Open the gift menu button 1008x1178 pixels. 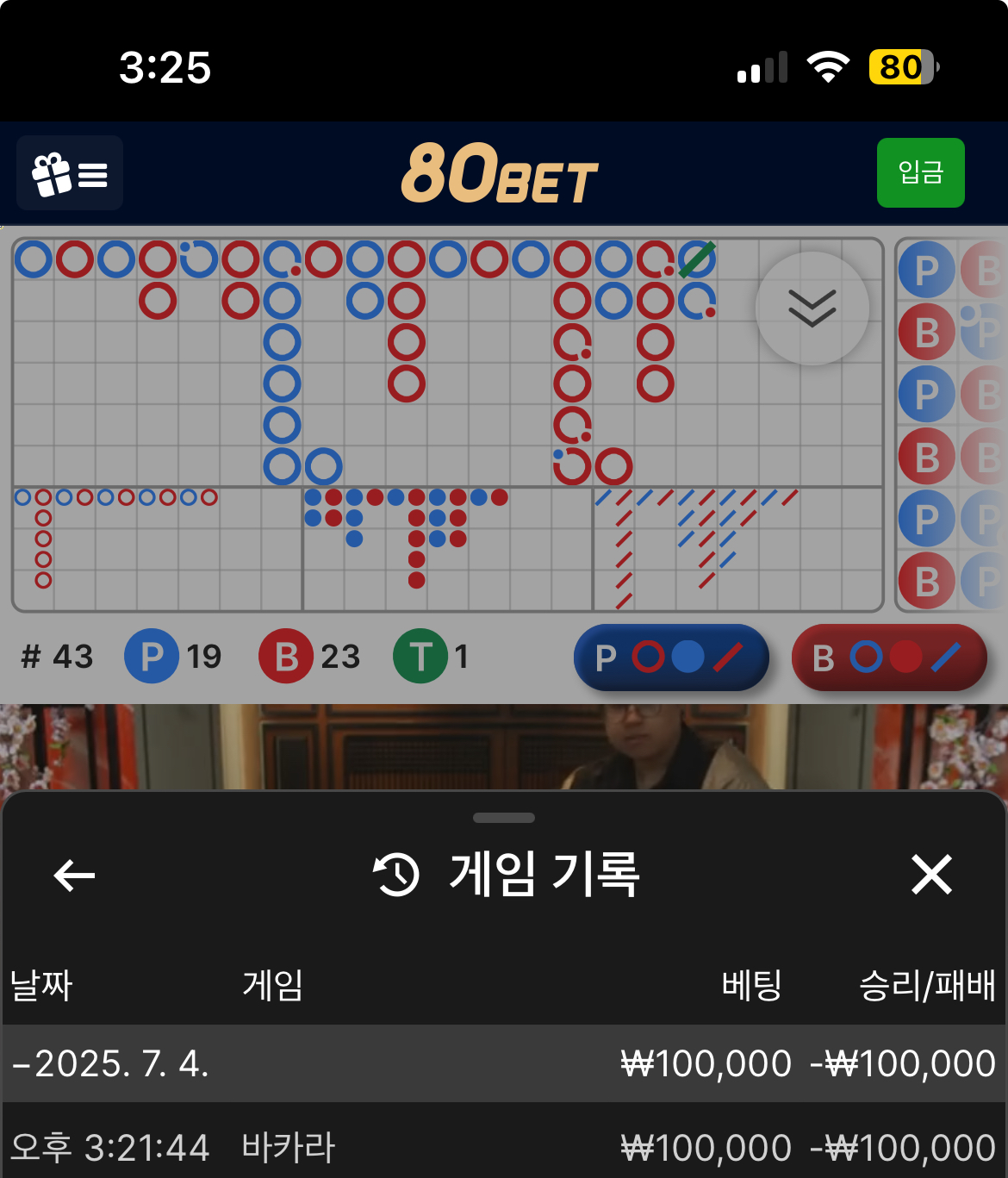pyautogui.click(x=69, y=173)
